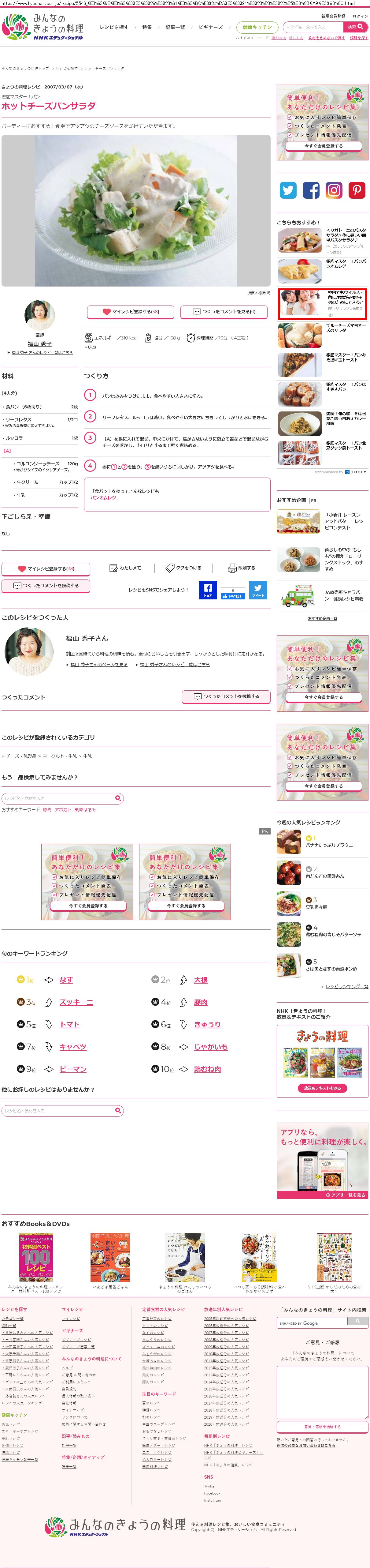Tap the 印刷する print link
Viewport: 370px width, 1568px height.
point(246,568)
